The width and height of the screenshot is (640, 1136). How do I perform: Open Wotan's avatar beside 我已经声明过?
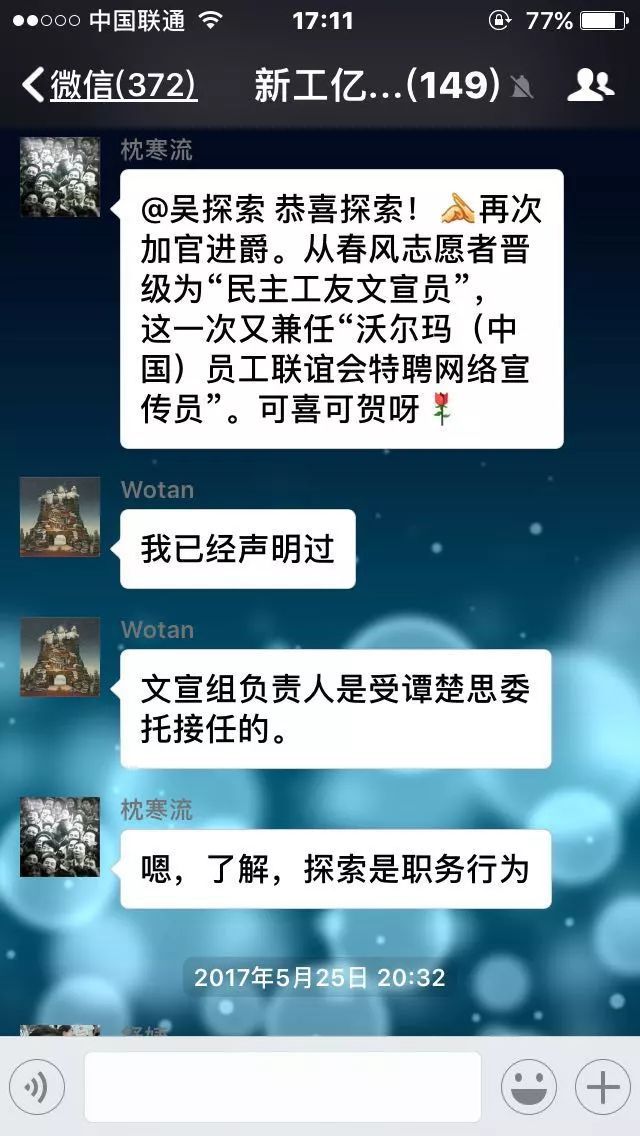coord(60,517)
